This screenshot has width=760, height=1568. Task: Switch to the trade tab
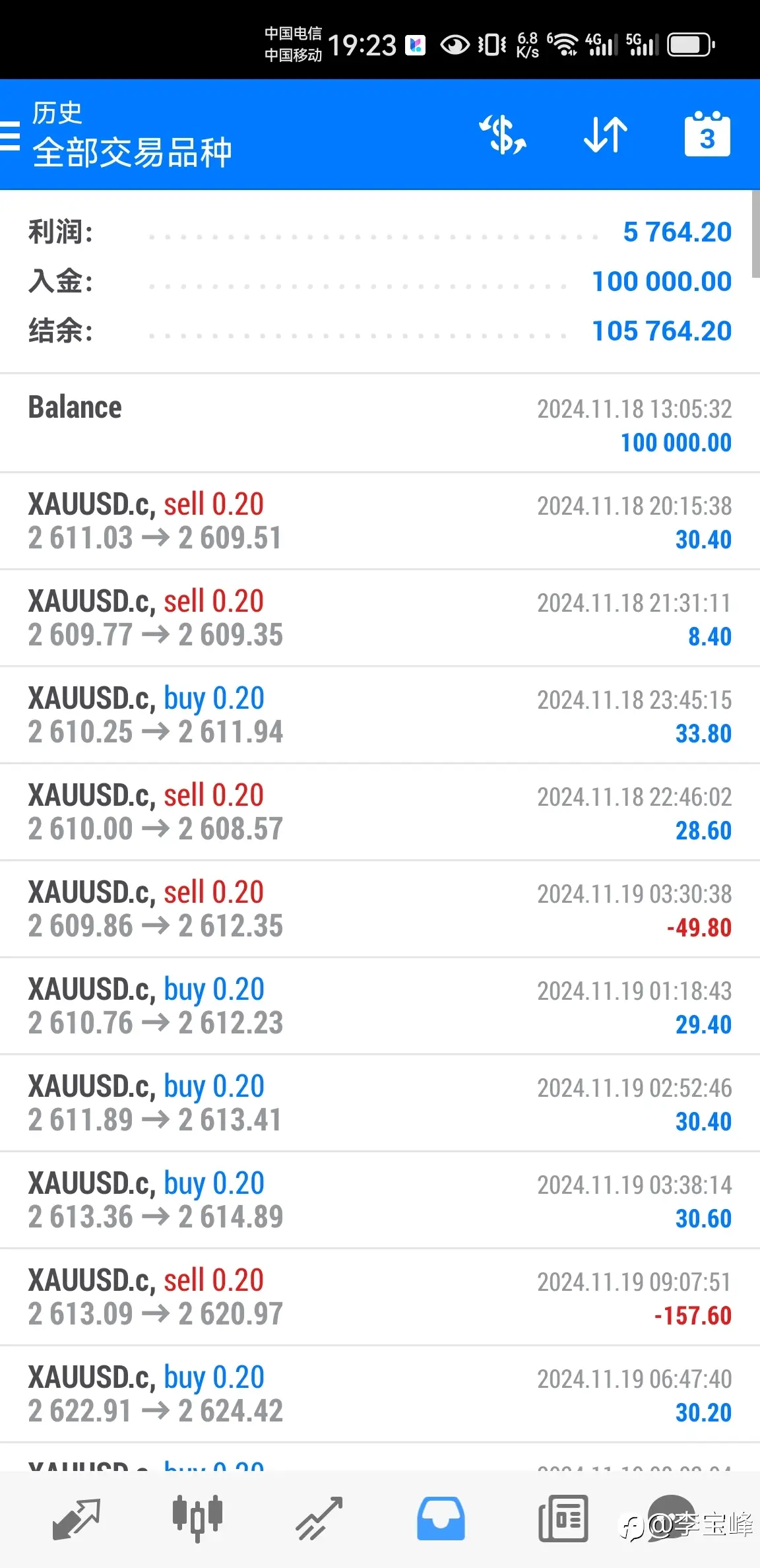319,1520
